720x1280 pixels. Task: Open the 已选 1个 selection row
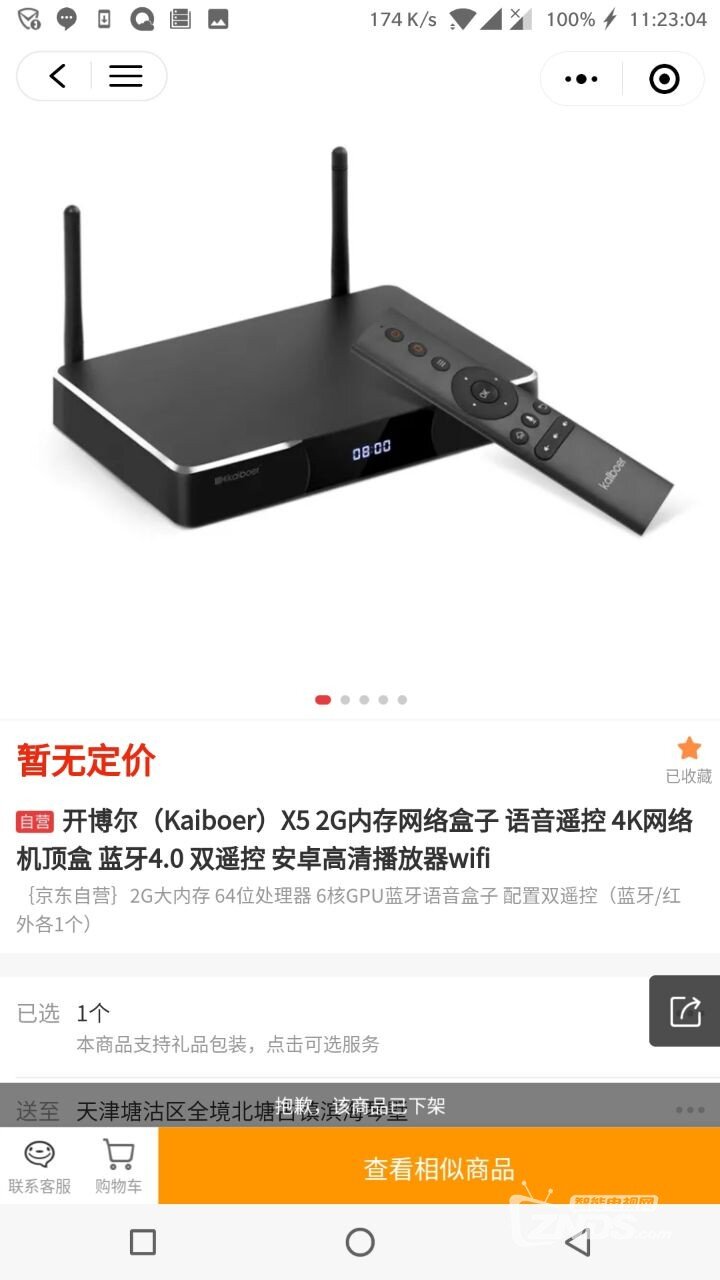[x=330, y=1027]
